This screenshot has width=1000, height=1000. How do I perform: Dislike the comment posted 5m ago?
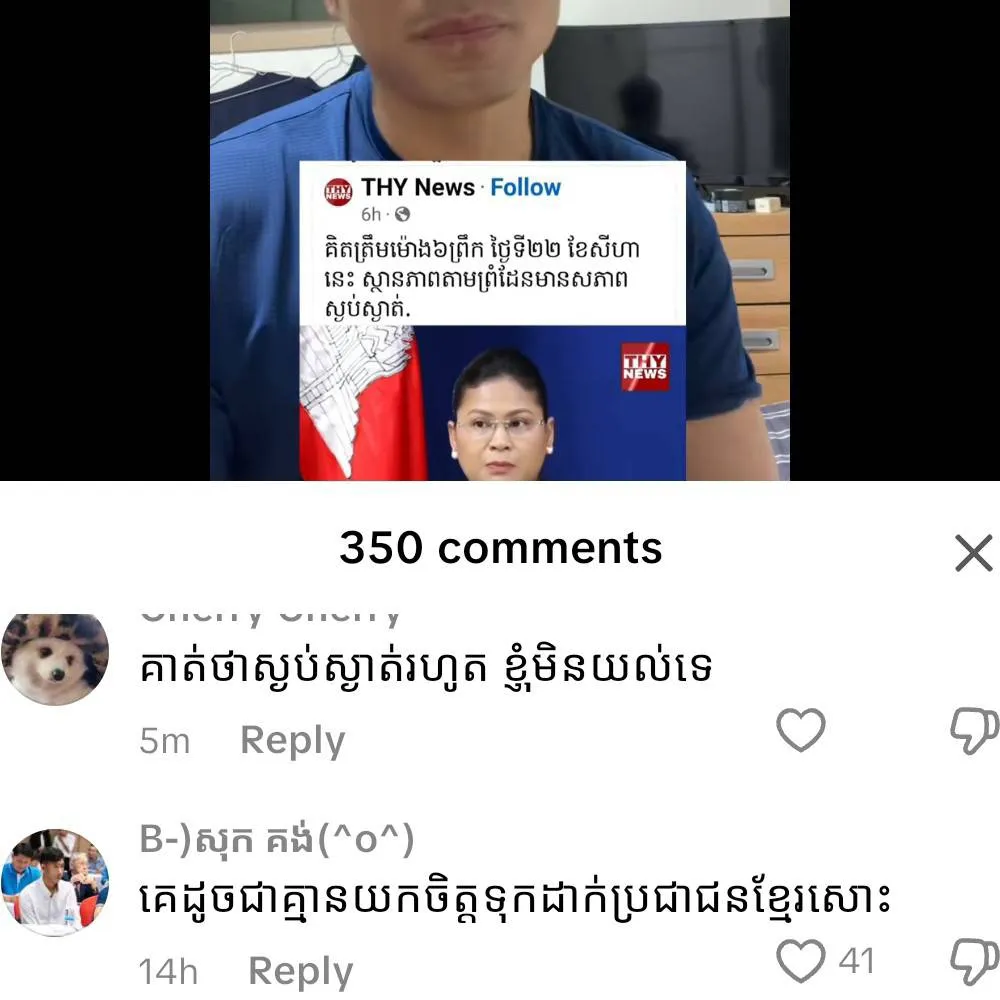tap(973, 731)
